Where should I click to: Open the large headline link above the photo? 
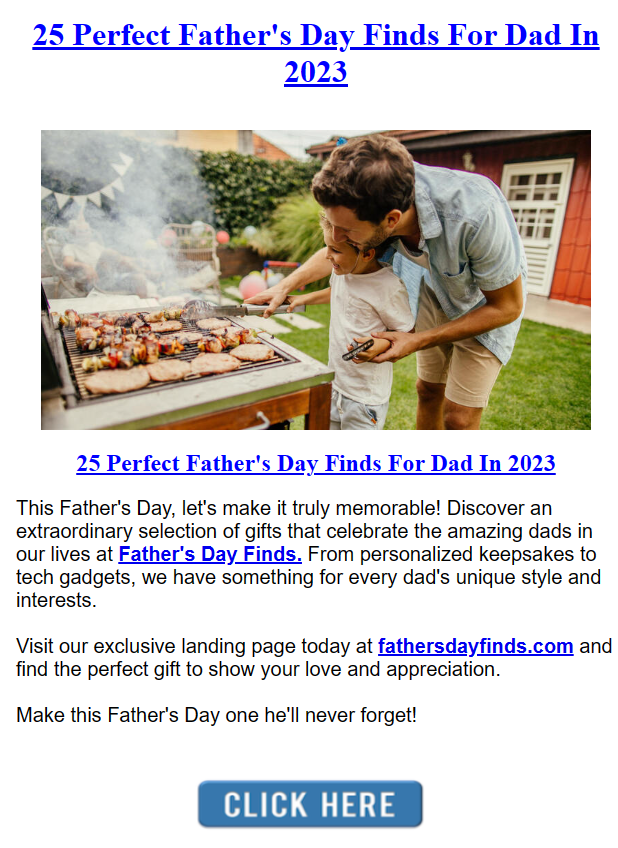(315, 37)
